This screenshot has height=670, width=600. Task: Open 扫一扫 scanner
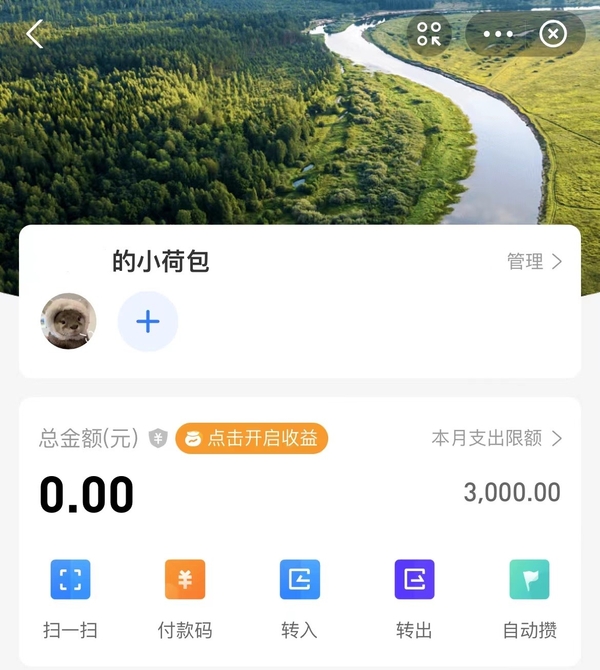[70, 595]
